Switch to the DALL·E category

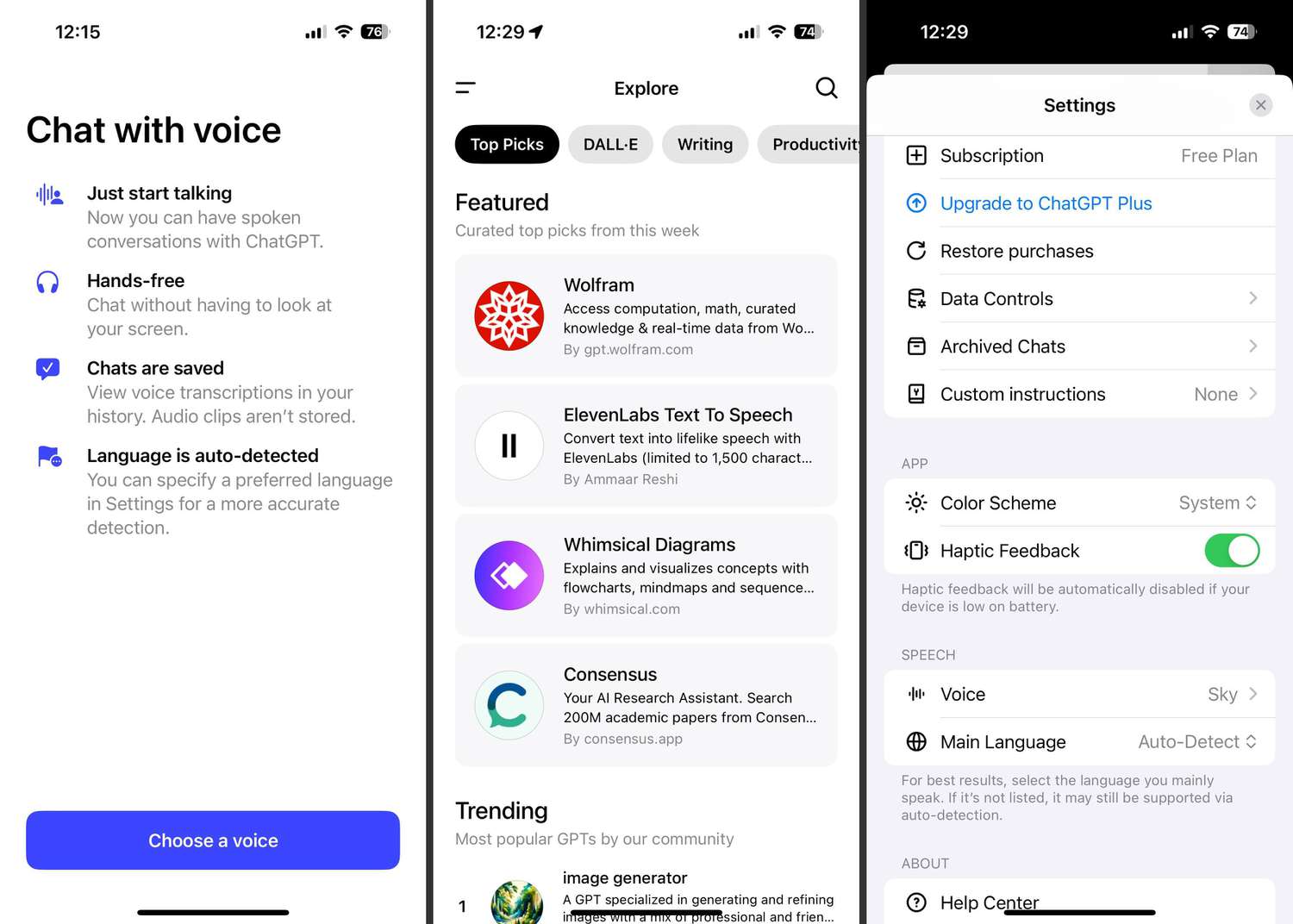pyautogui.click(x=610, y=144)
